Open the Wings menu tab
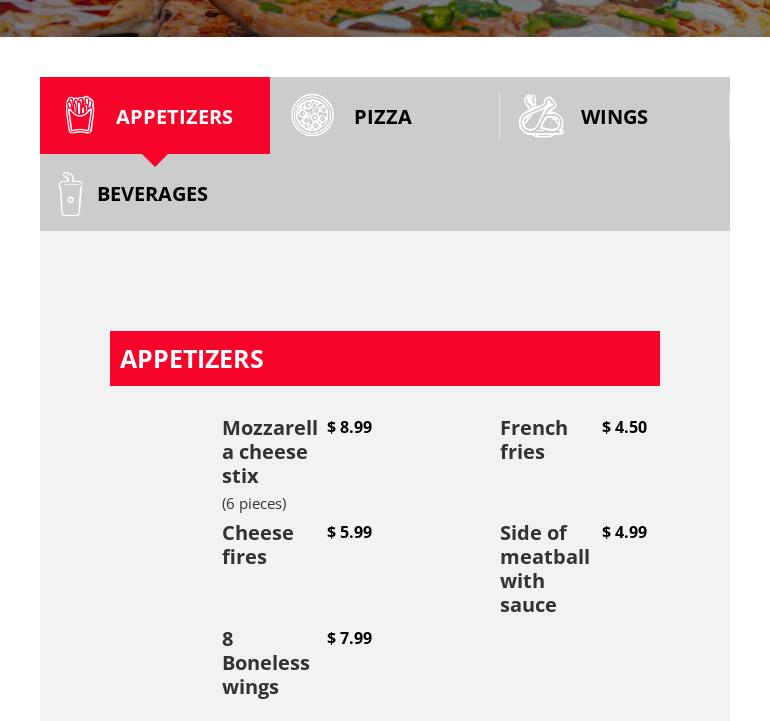This screenshot has height=721, width=770. click(x=613, y=116)
